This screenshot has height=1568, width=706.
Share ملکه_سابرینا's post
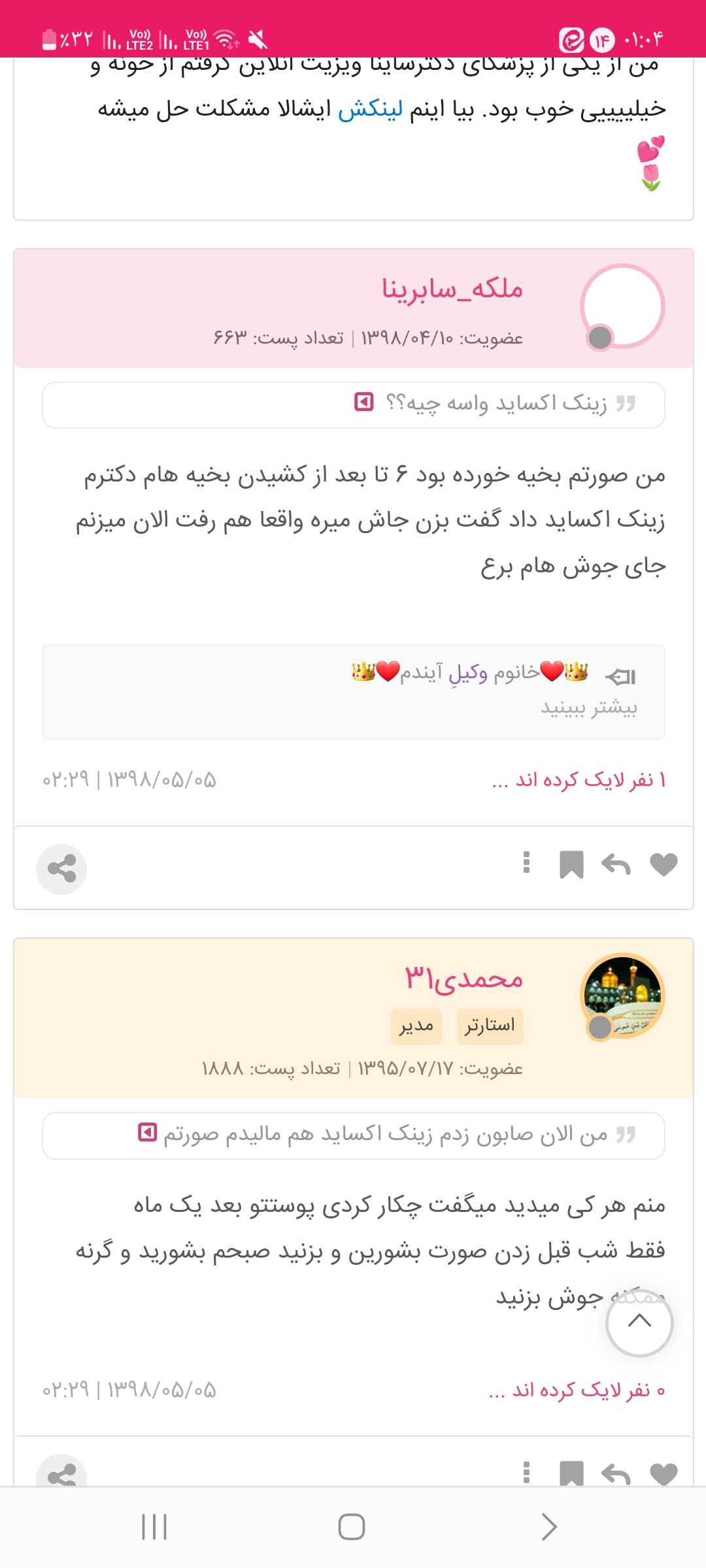point(61,869)
